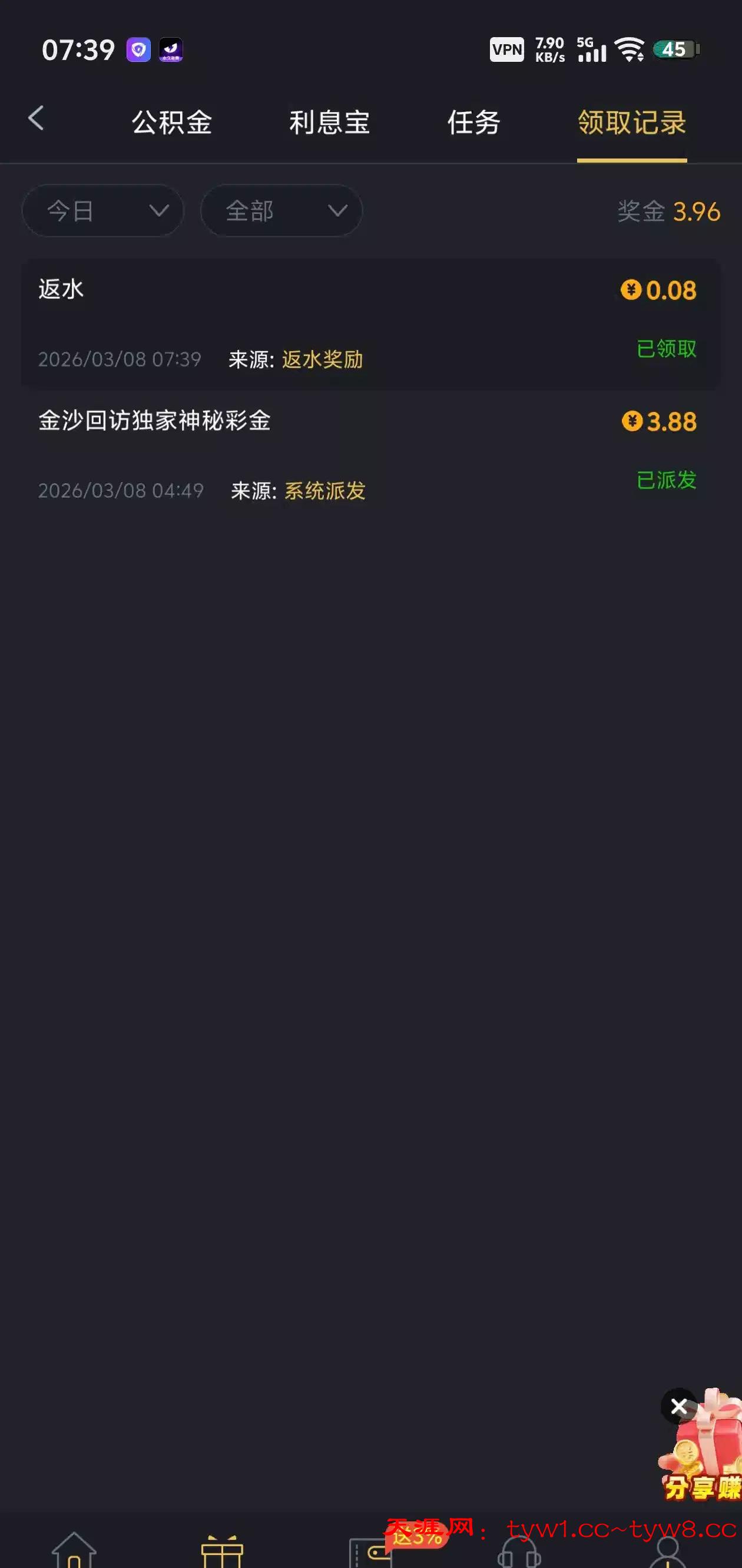
Task: Select the 任务 tab
Action: point(474,123)
